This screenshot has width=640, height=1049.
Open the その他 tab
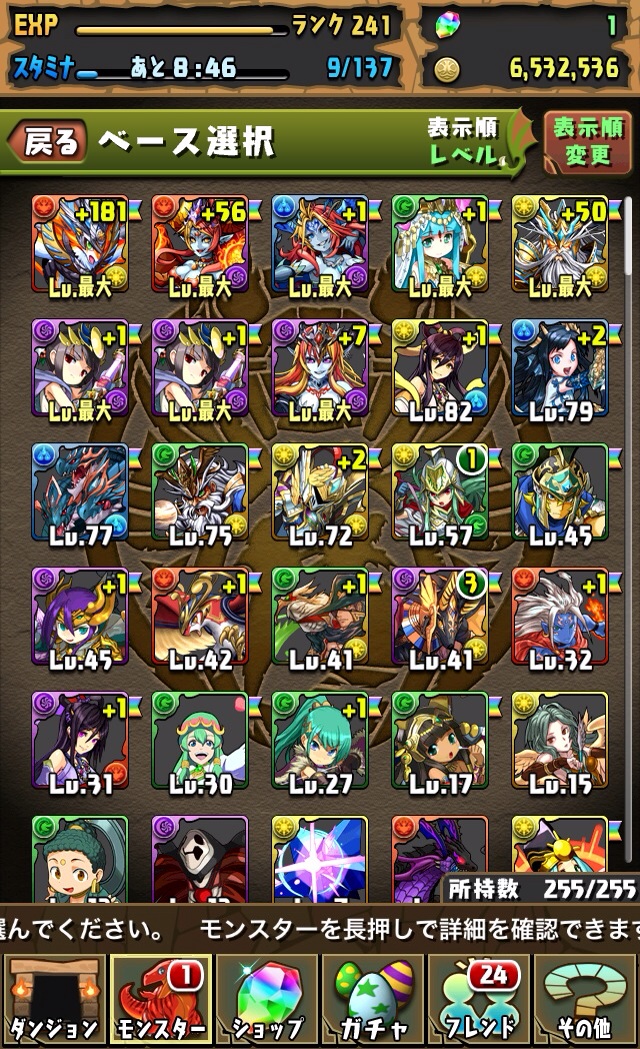click(x=586, y=998)
